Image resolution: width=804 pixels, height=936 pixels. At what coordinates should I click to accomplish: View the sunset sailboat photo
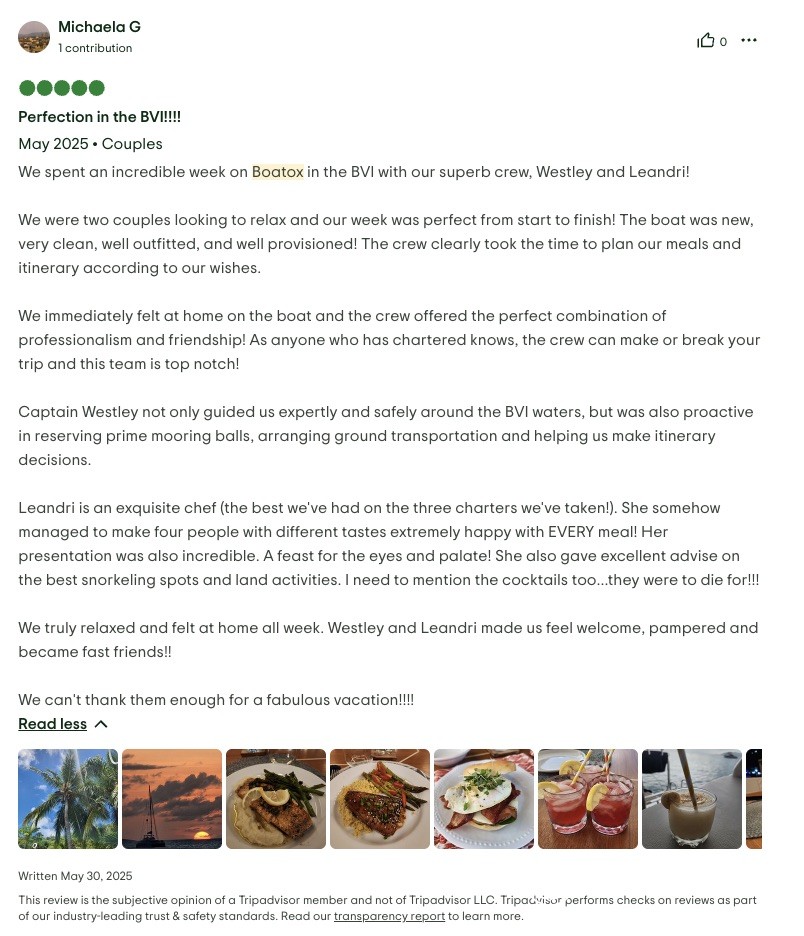pos(172,799)
